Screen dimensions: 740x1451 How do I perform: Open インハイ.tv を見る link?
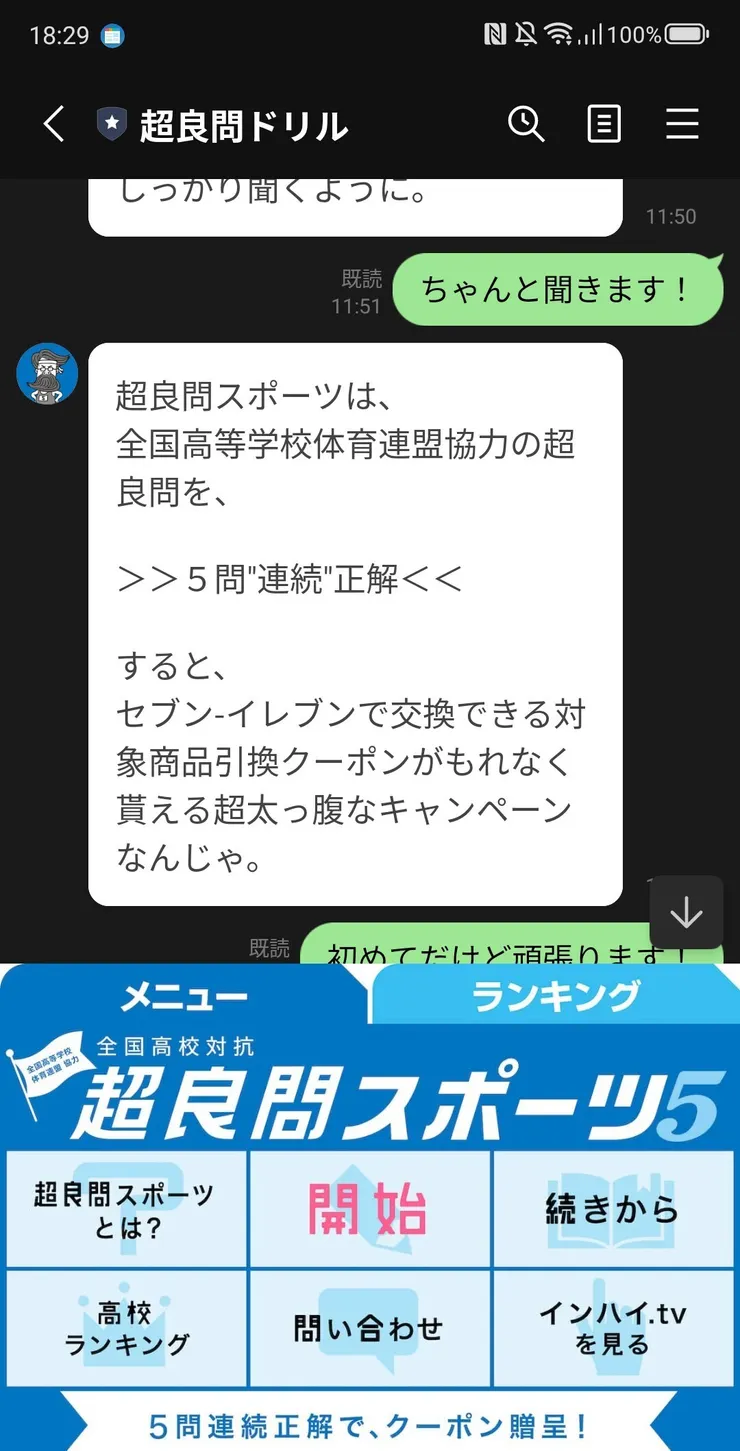[x=613, y=1330]
